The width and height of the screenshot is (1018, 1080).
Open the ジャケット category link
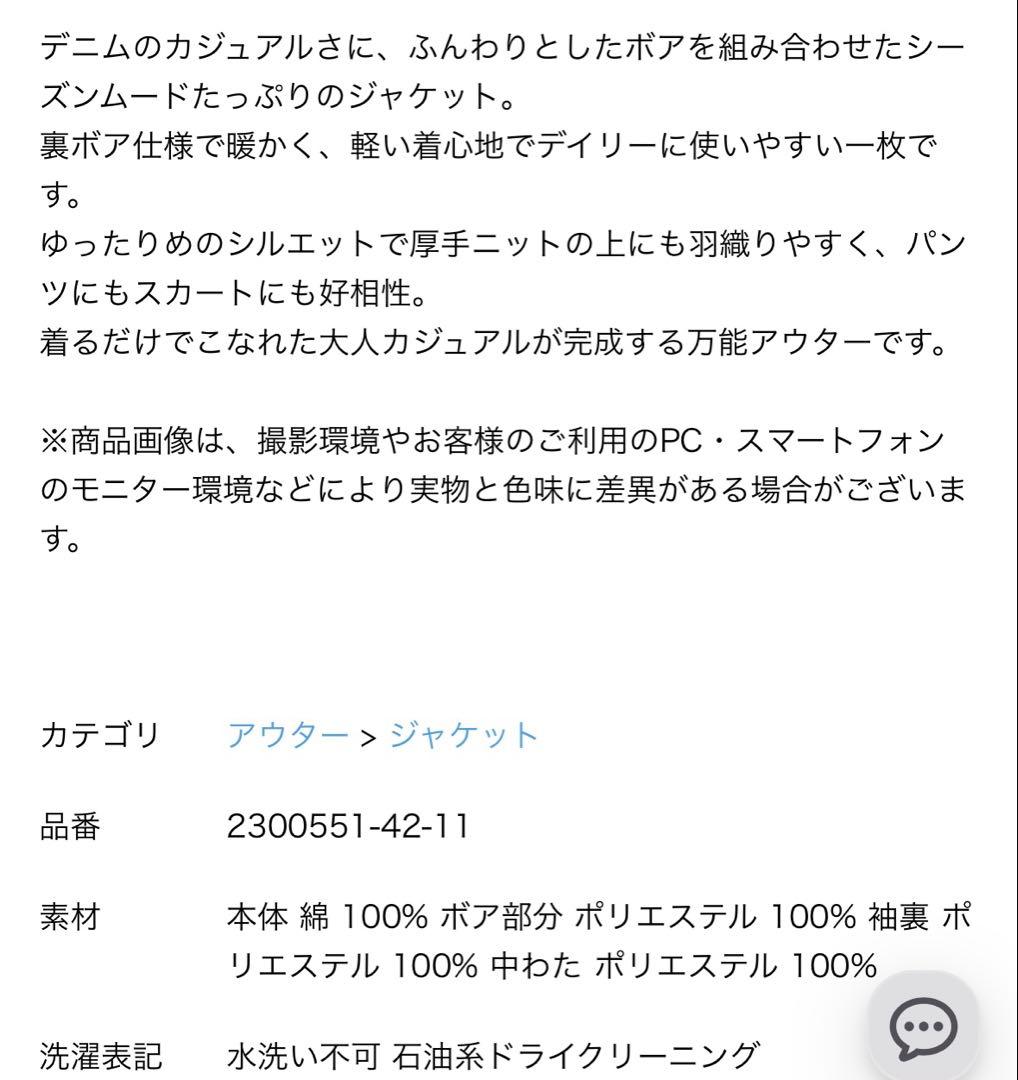click(459, 735)
